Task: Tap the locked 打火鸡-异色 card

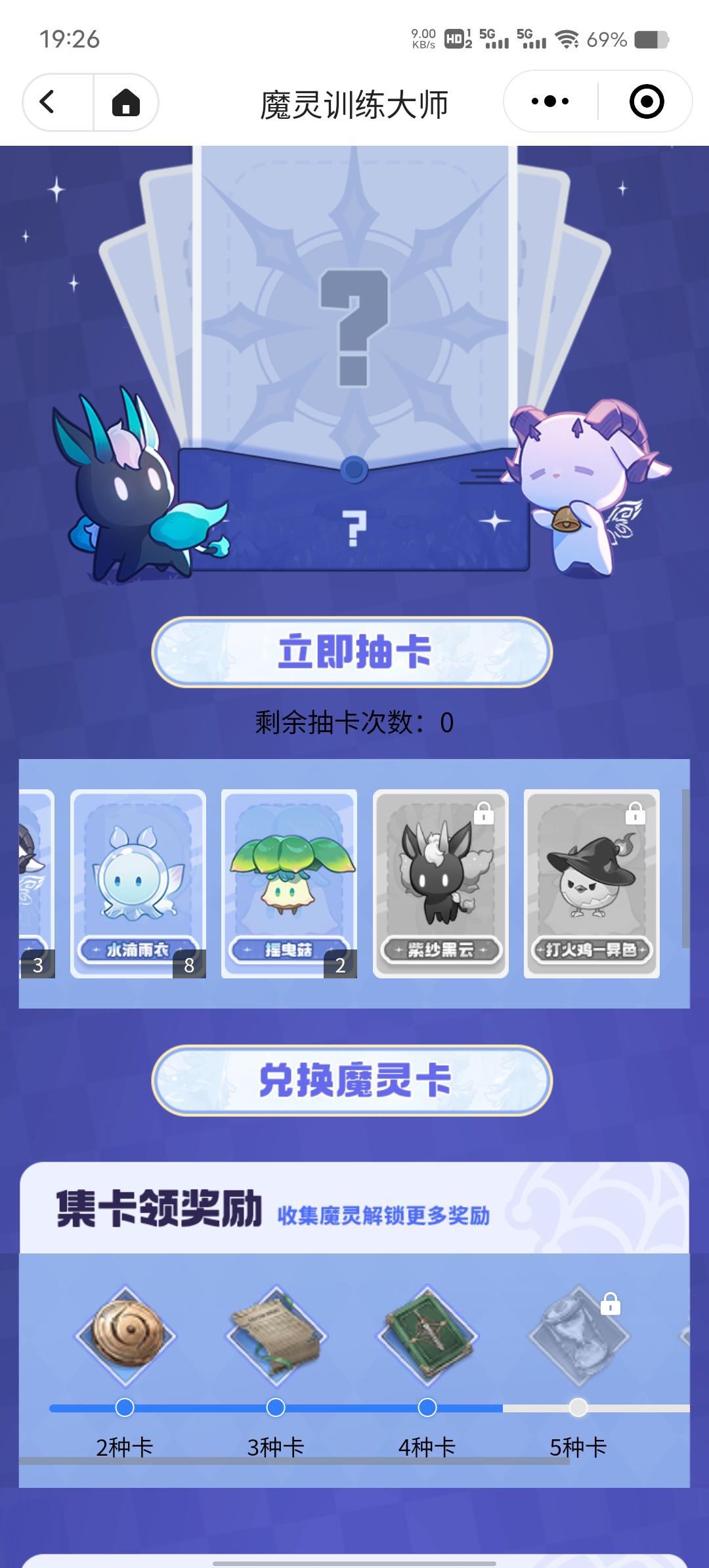Action: [x=591, y=883]
